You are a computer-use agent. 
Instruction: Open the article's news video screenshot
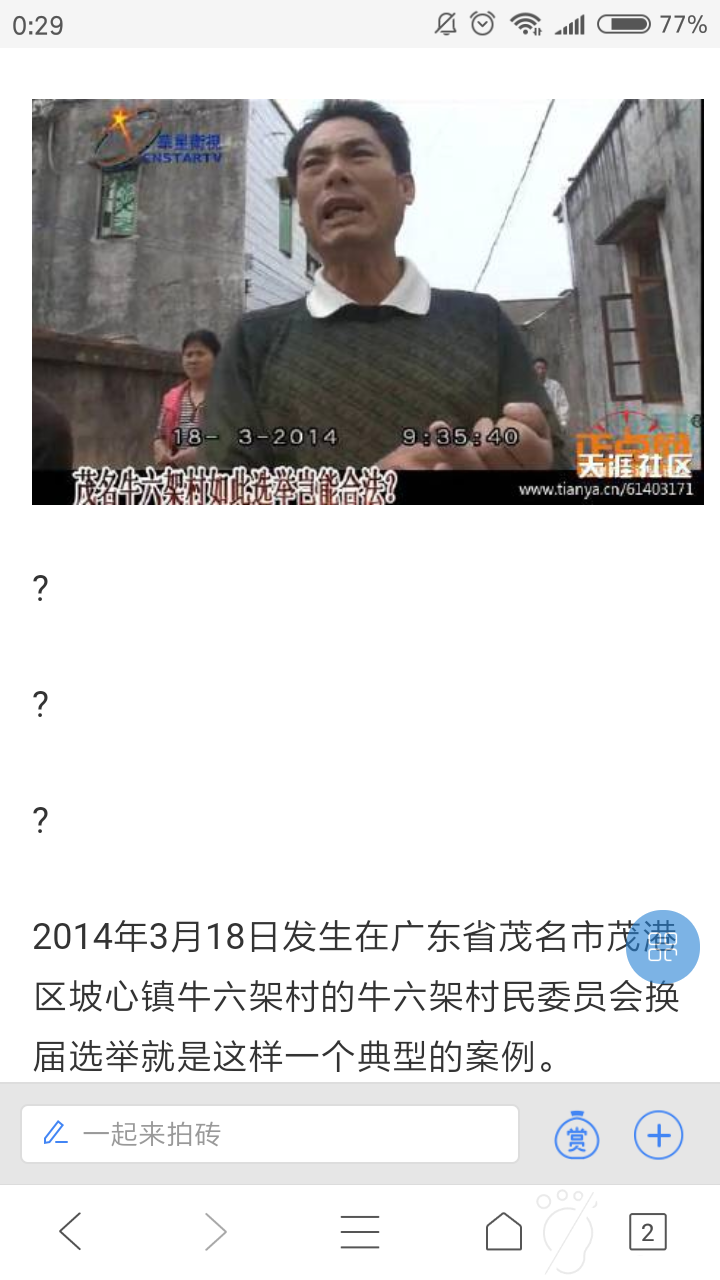[x=367, y=301]
